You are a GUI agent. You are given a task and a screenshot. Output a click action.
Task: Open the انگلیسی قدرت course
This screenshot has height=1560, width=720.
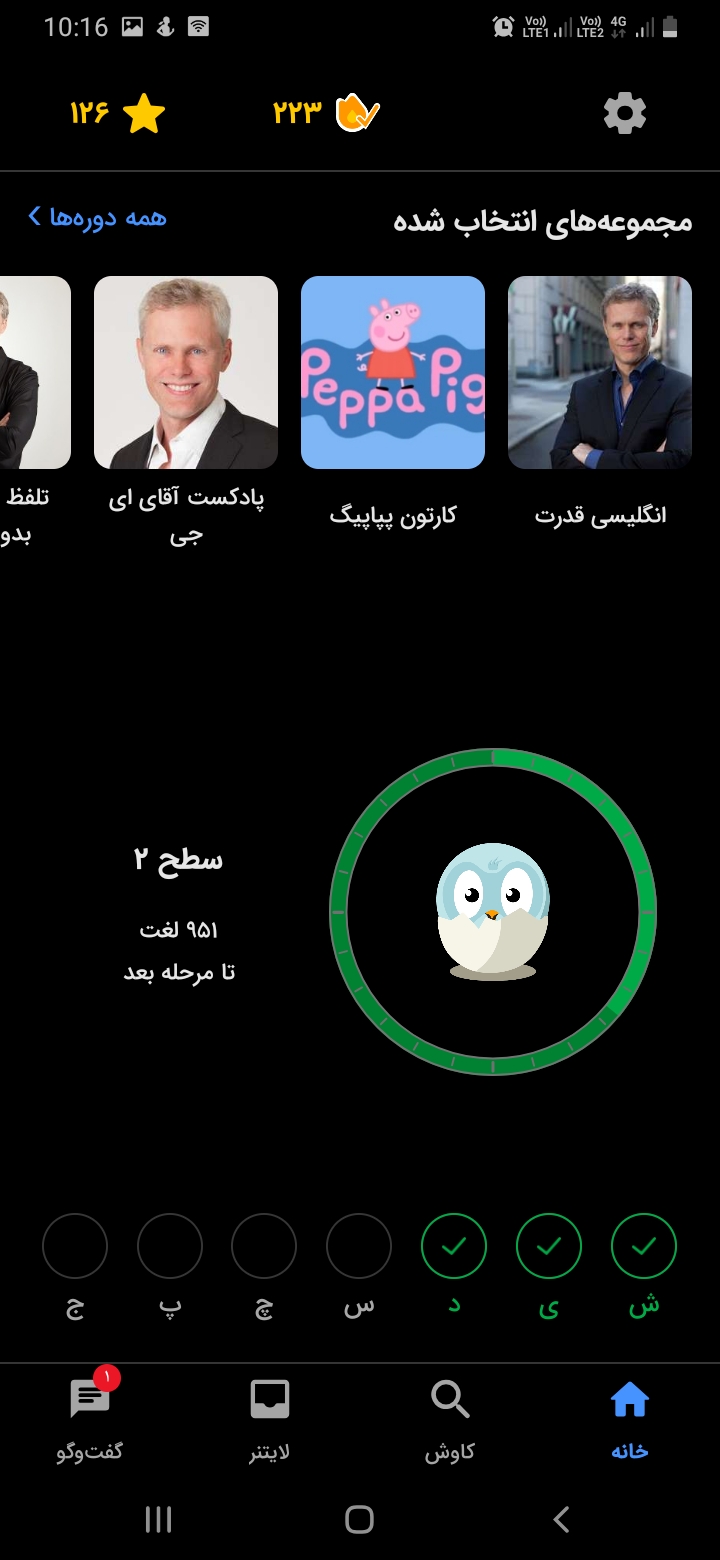pos(600,401)
